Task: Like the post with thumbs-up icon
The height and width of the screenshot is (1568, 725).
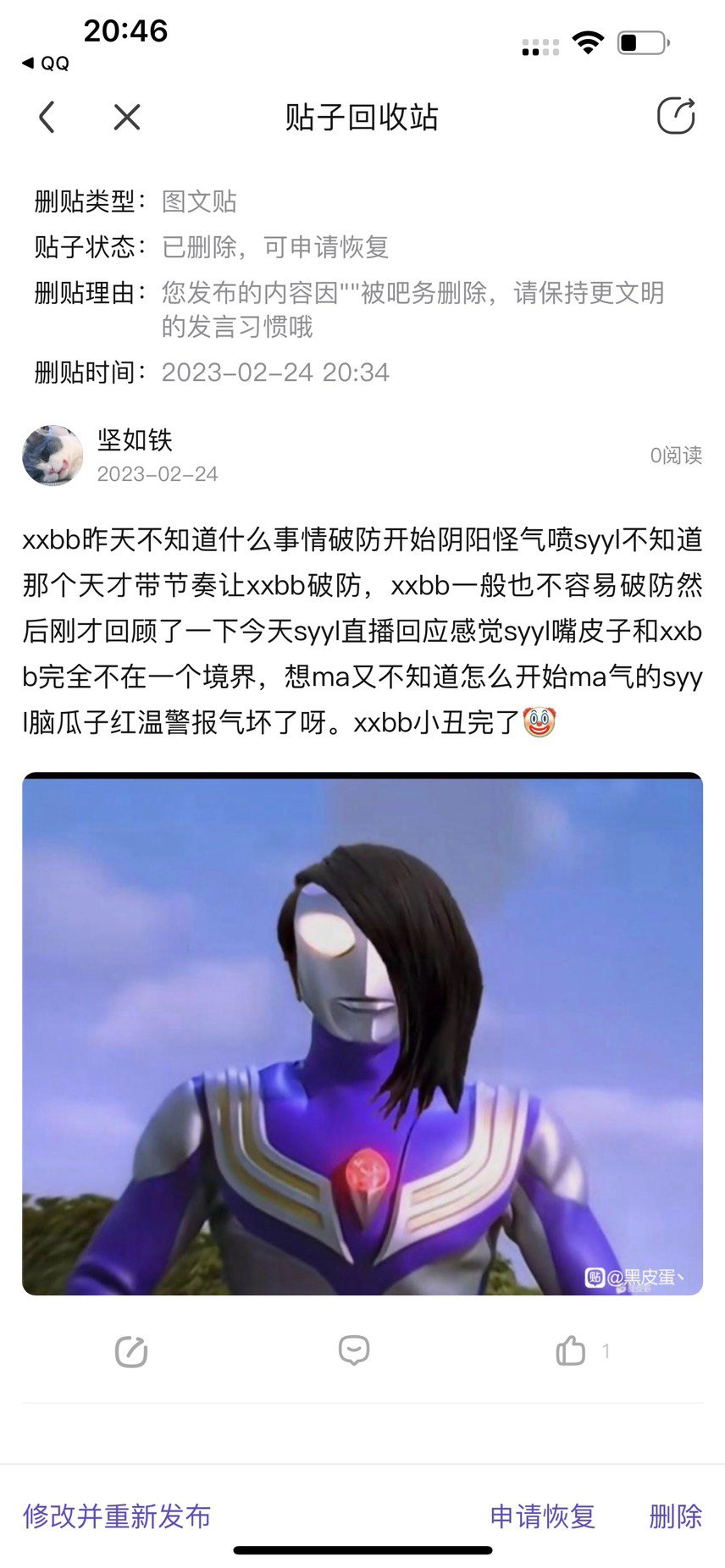Action: pos(571,1351)
